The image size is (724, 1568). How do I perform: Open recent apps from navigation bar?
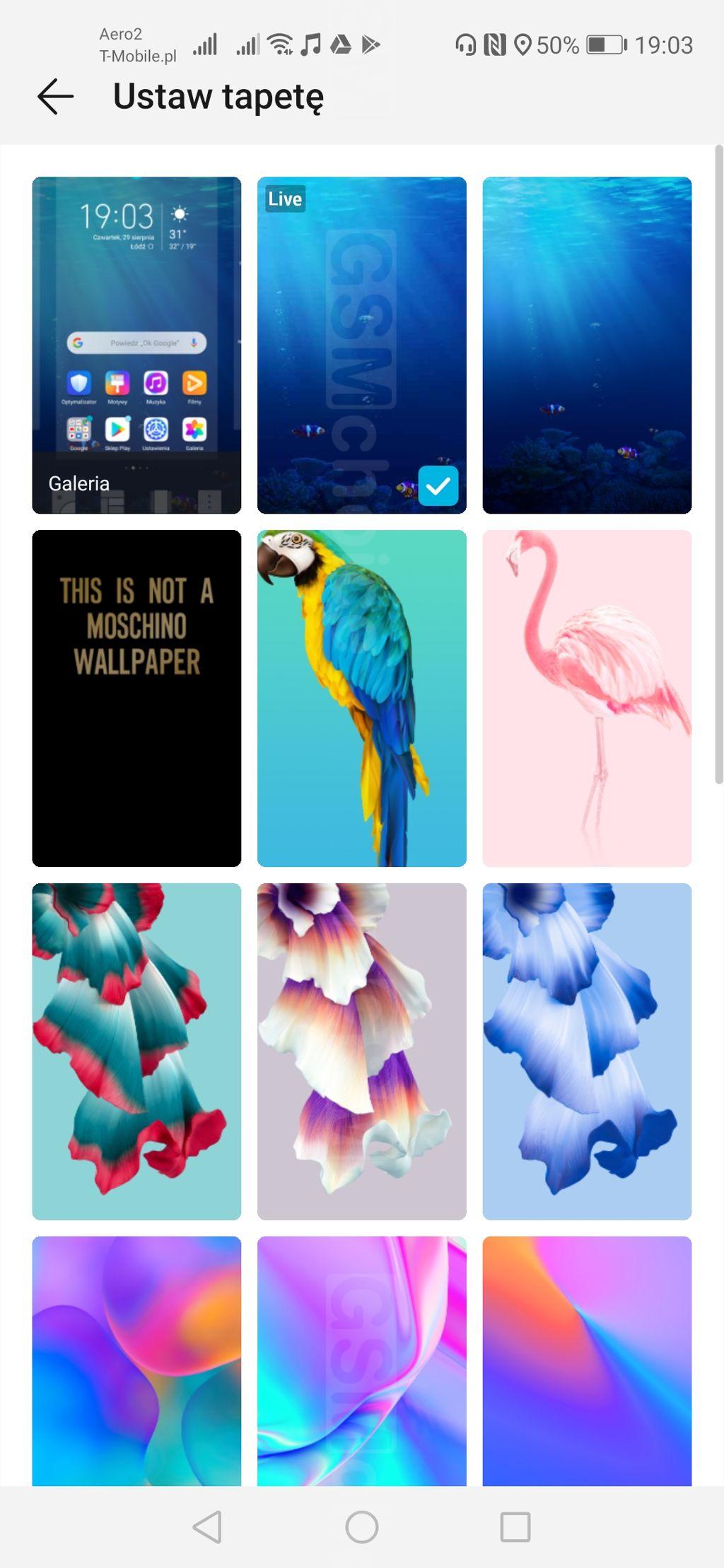[515, 1527]
